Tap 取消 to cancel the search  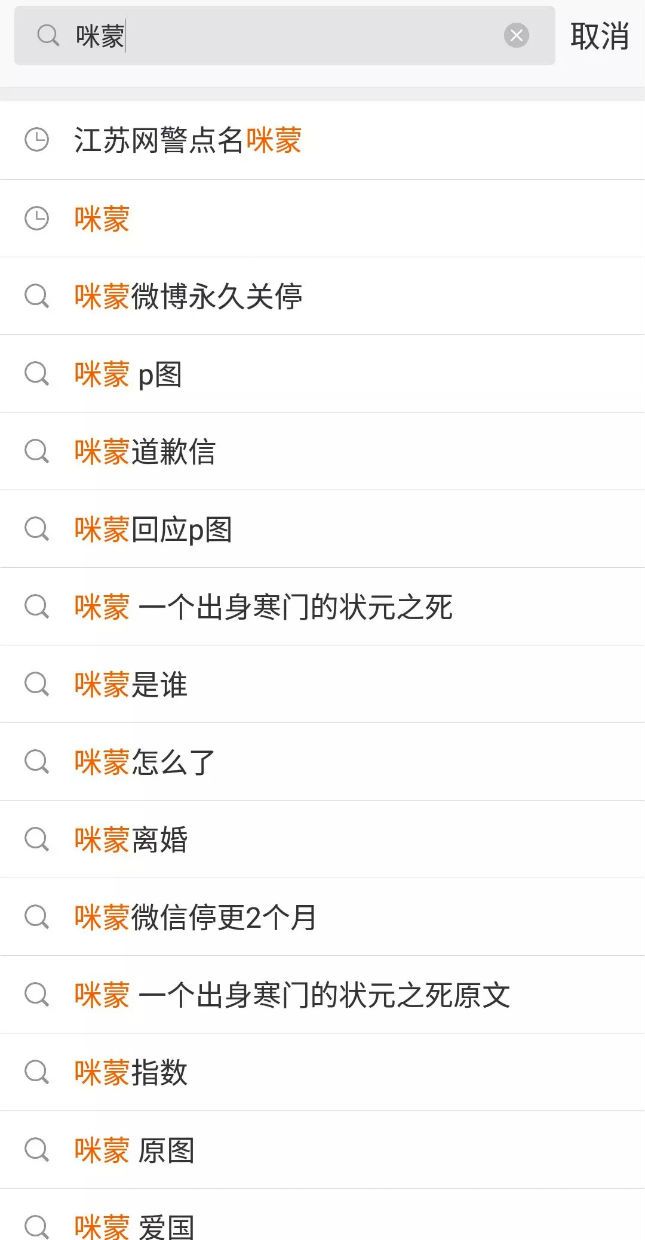(x=599, y=36)
